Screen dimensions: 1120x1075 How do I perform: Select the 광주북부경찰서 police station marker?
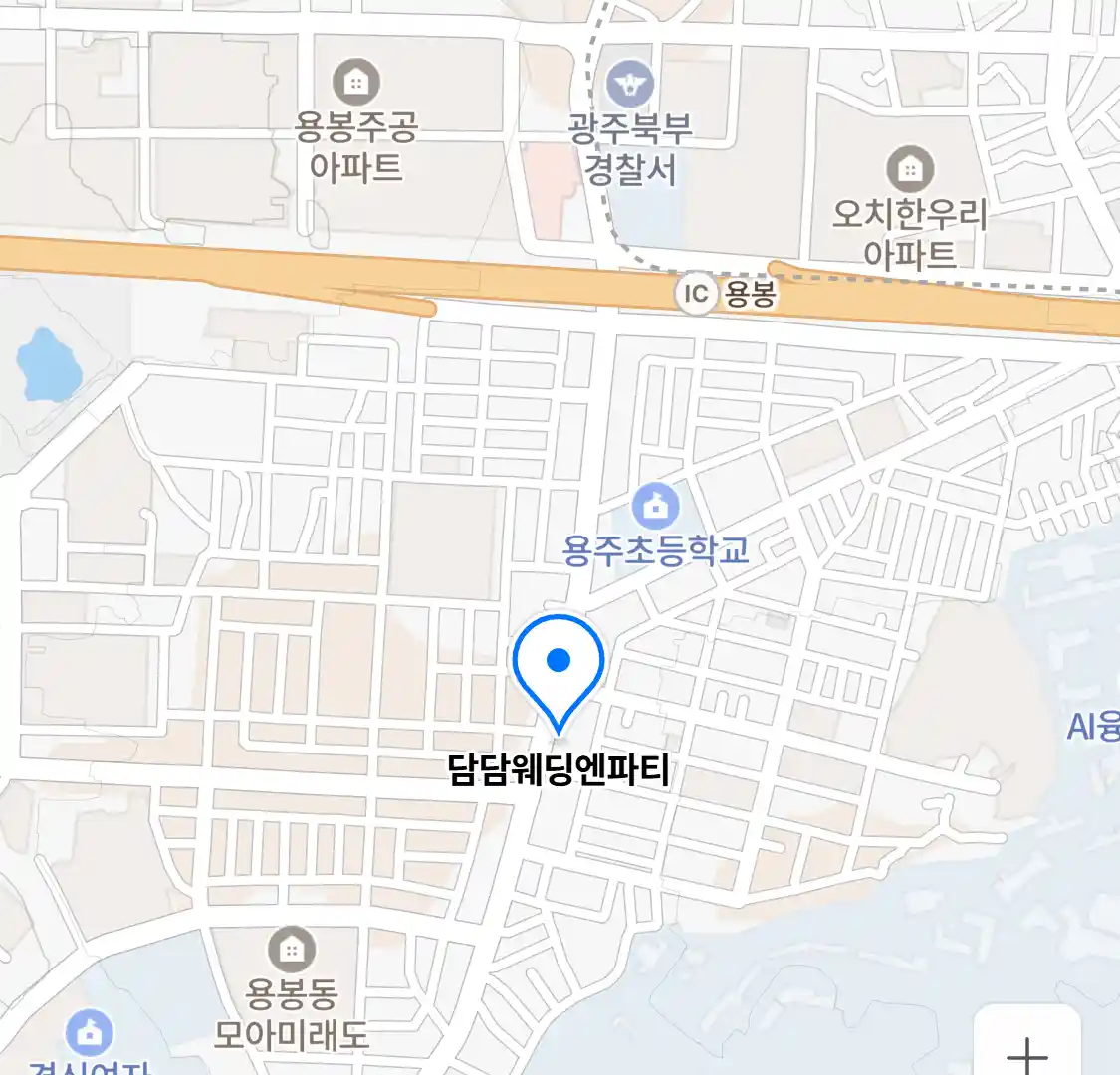click(630, 85)
